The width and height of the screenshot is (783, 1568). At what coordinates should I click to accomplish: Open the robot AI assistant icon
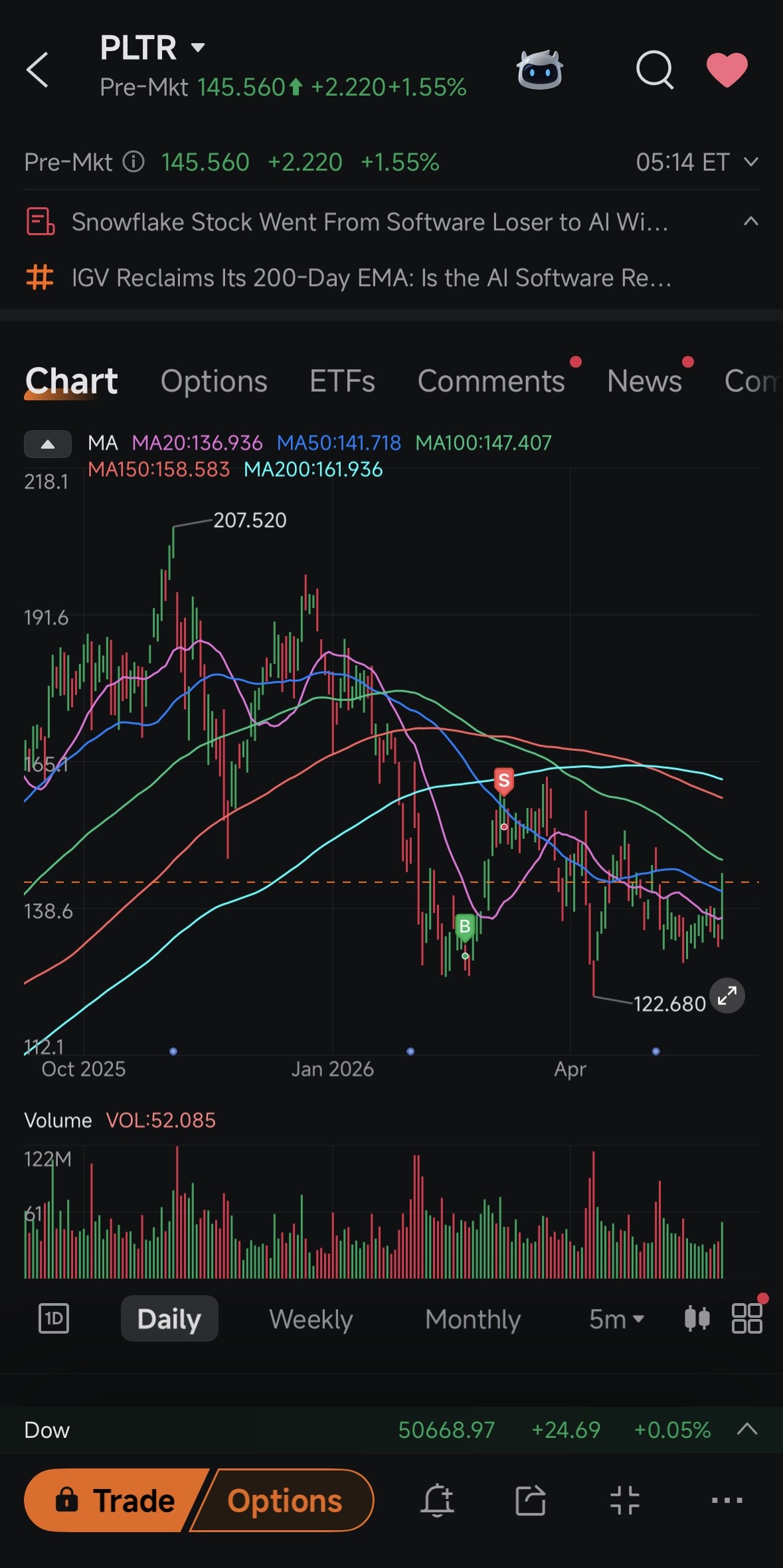(x=540, y=69)
